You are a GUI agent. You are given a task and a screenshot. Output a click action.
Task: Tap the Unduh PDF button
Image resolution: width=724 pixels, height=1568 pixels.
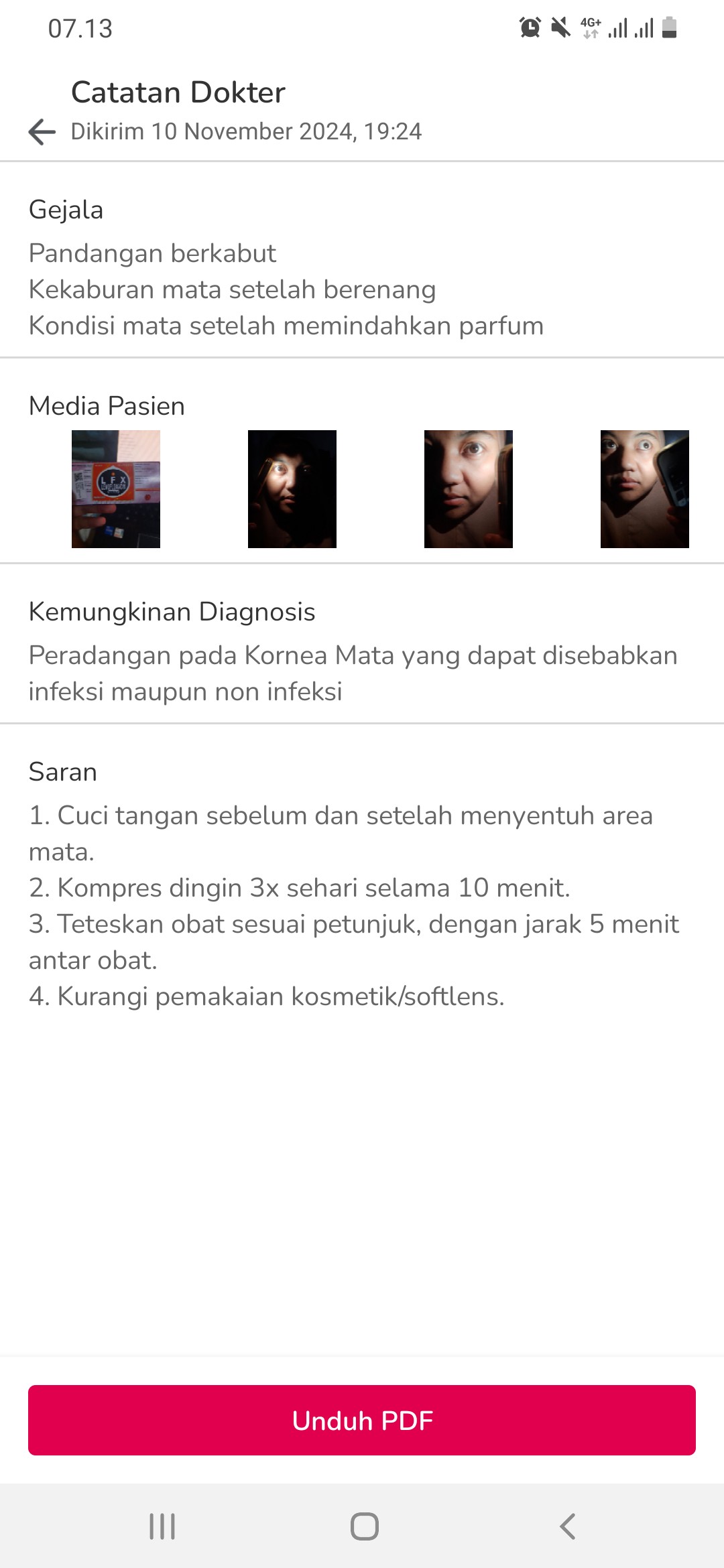pyautogui.click(x=362, y=1420)
